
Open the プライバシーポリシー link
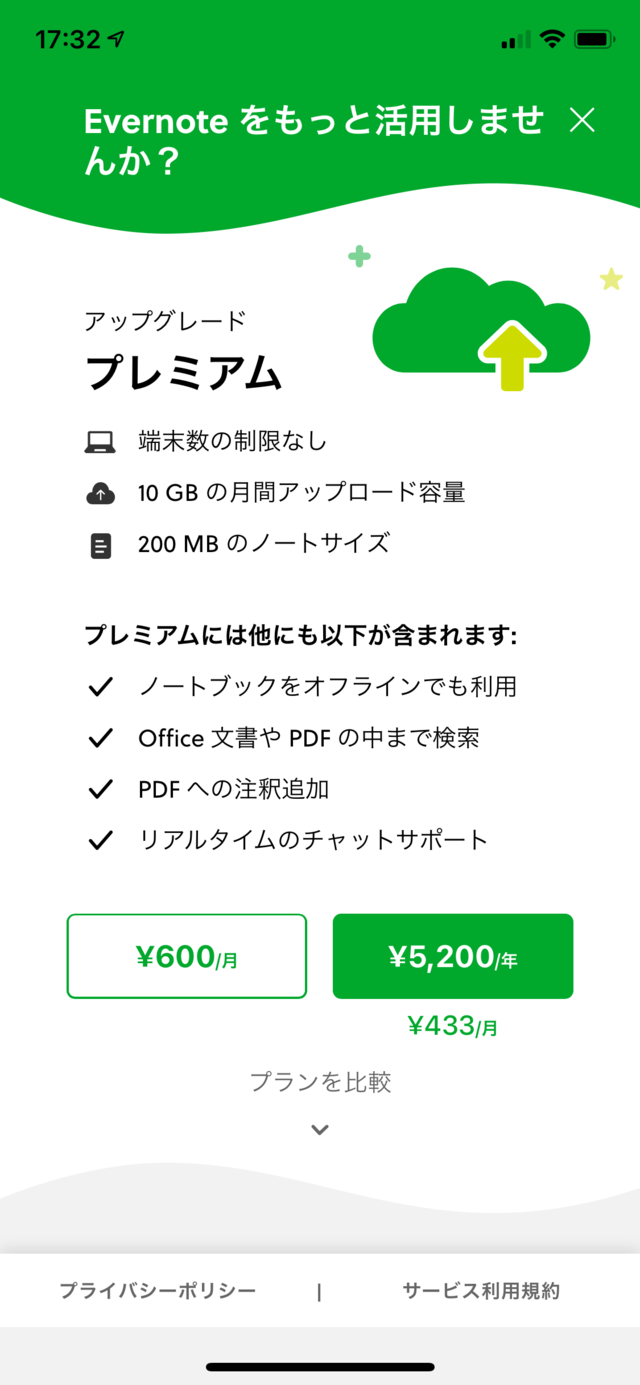click(158, 1290)
